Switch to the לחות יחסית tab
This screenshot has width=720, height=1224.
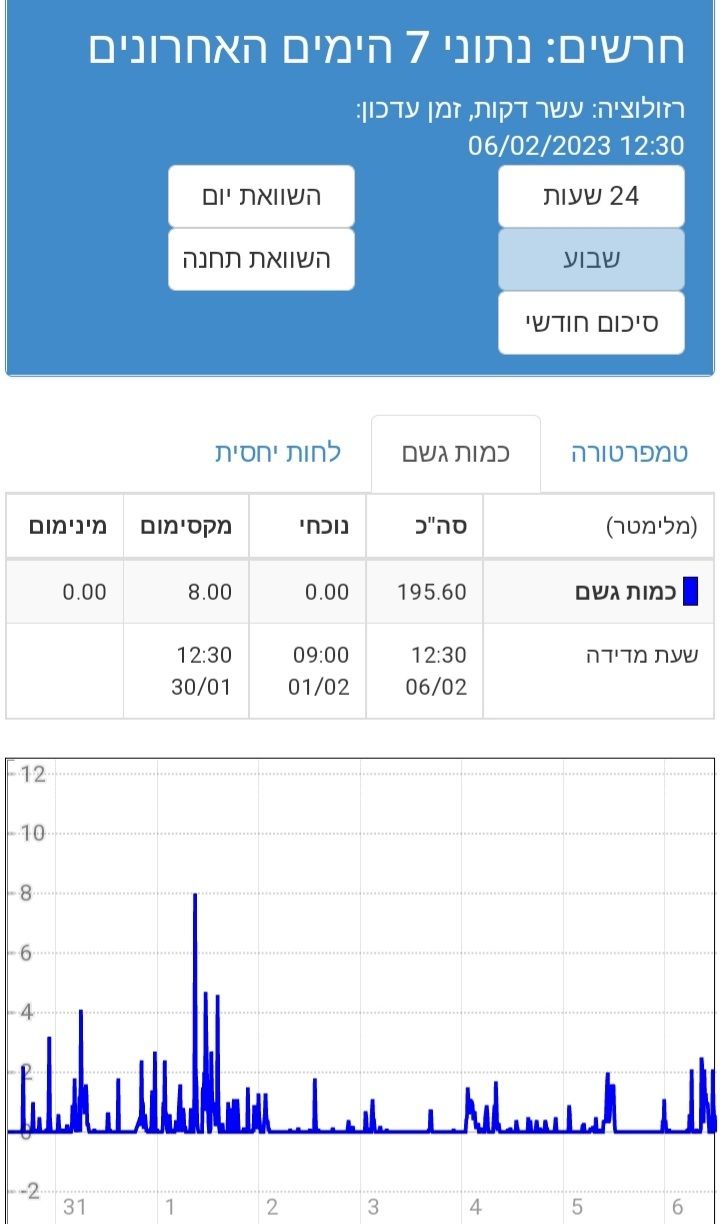point(278,453)
